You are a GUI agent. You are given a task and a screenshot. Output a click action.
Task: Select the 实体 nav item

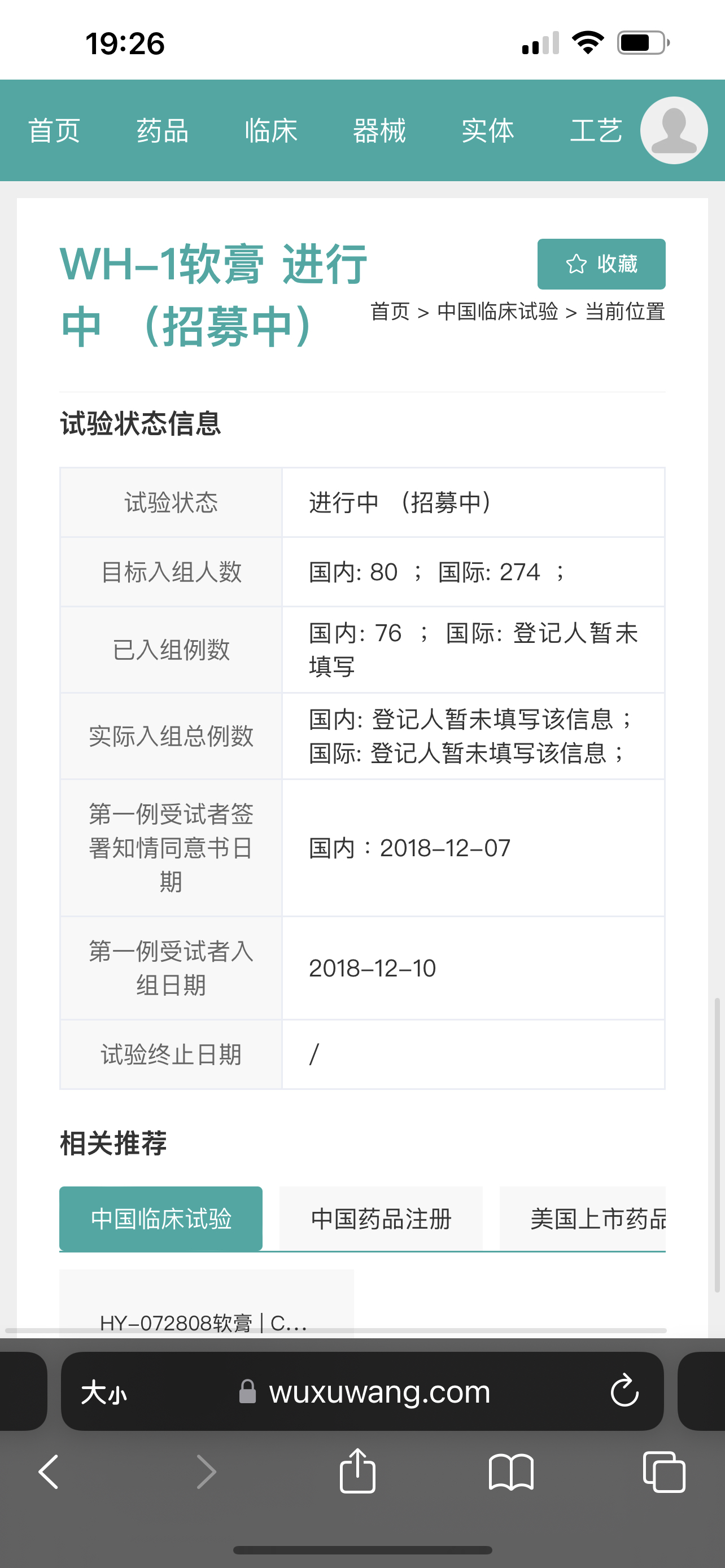click(x=488, y=131)
